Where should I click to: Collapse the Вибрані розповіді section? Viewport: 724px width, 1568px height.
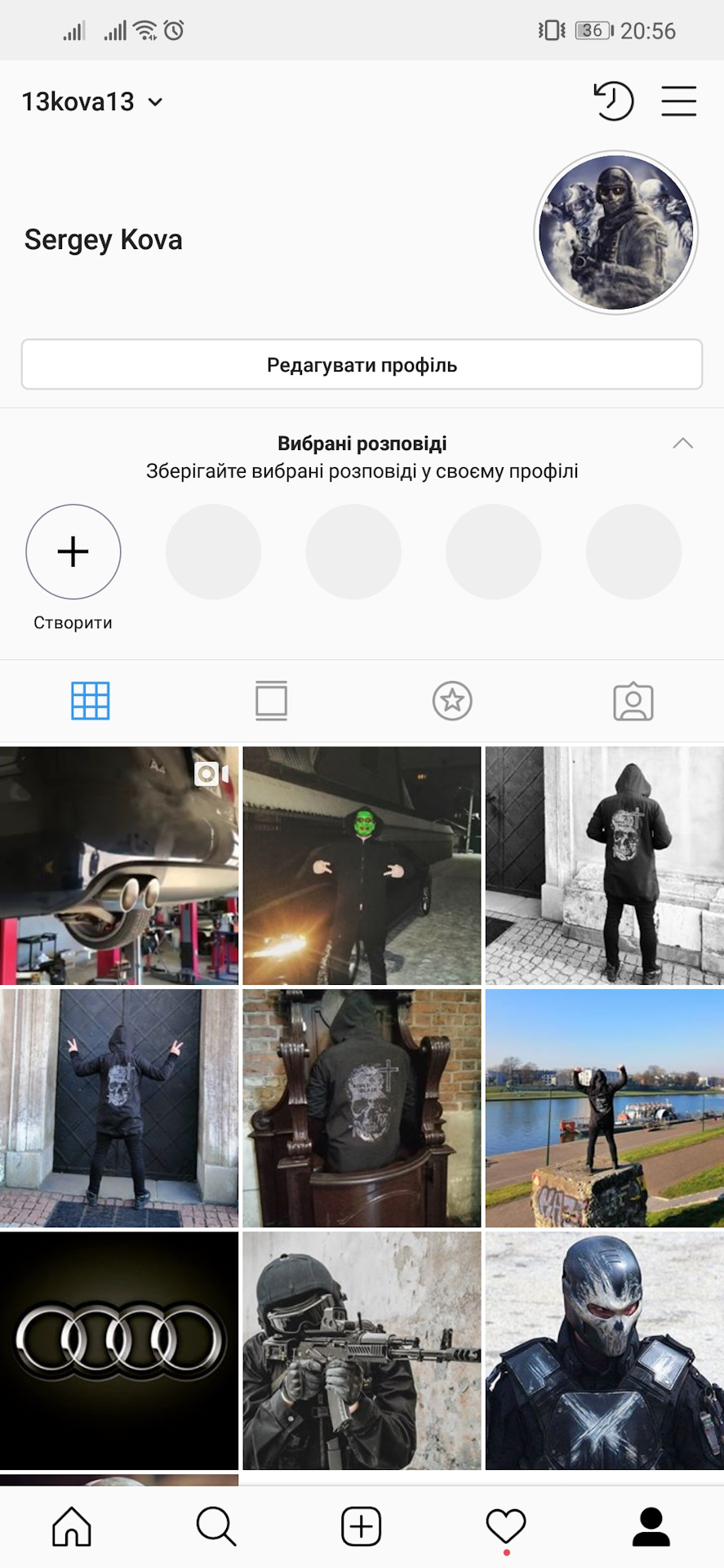point(682,443)
